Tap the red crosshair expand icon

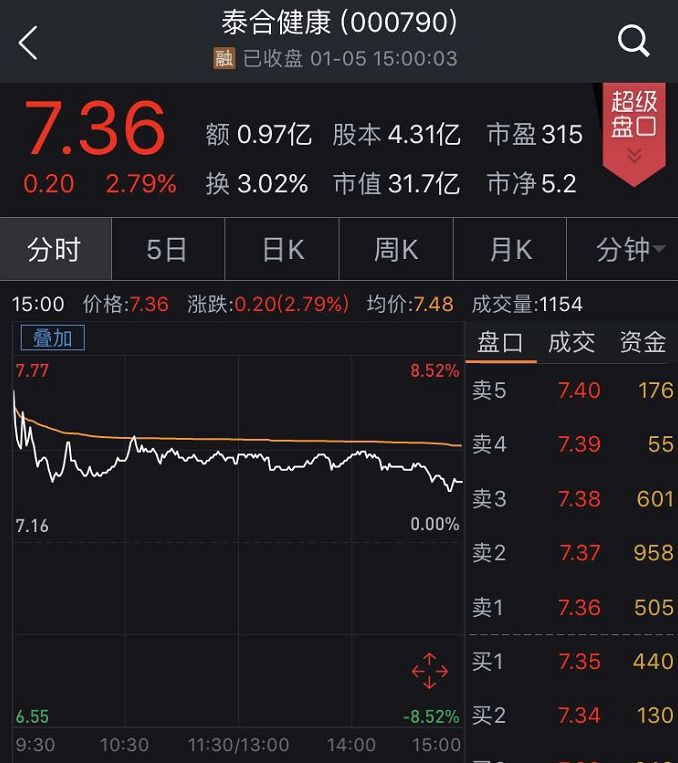tap(430, 670)
